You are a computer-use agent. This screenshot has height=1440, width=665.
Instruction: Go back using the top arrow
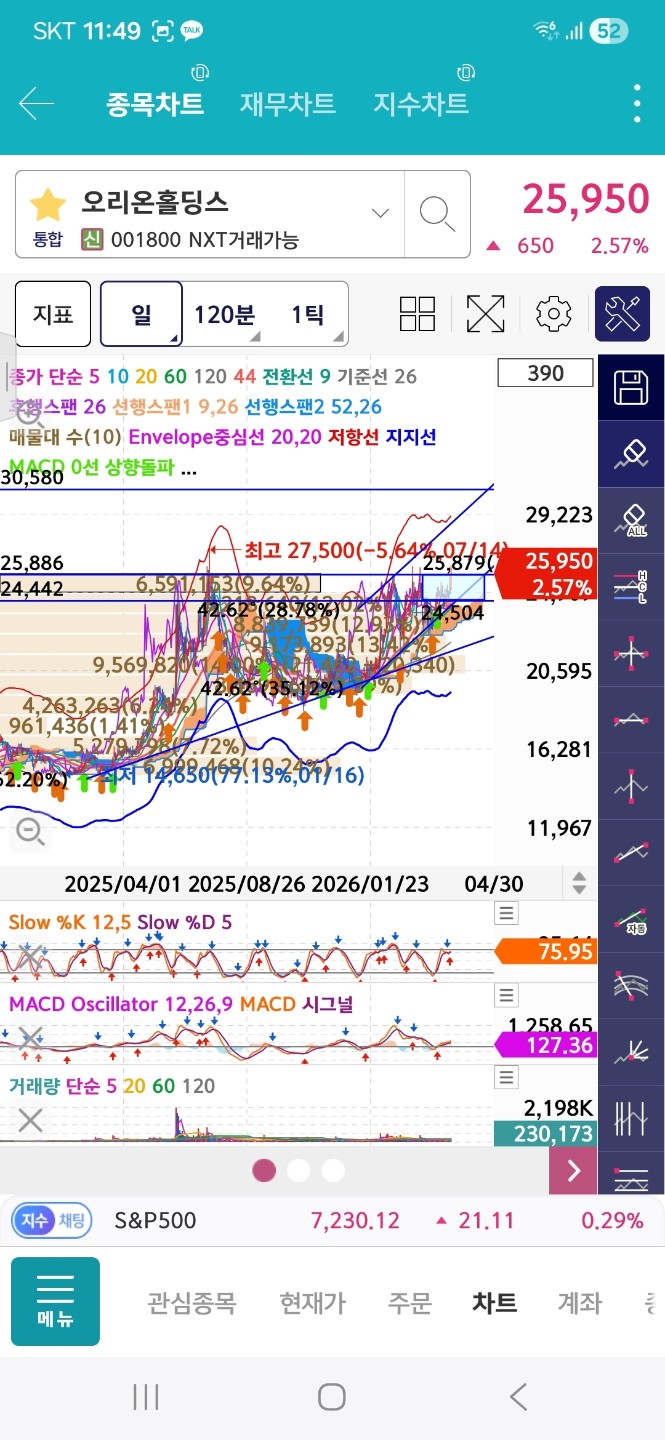point(36,104)
